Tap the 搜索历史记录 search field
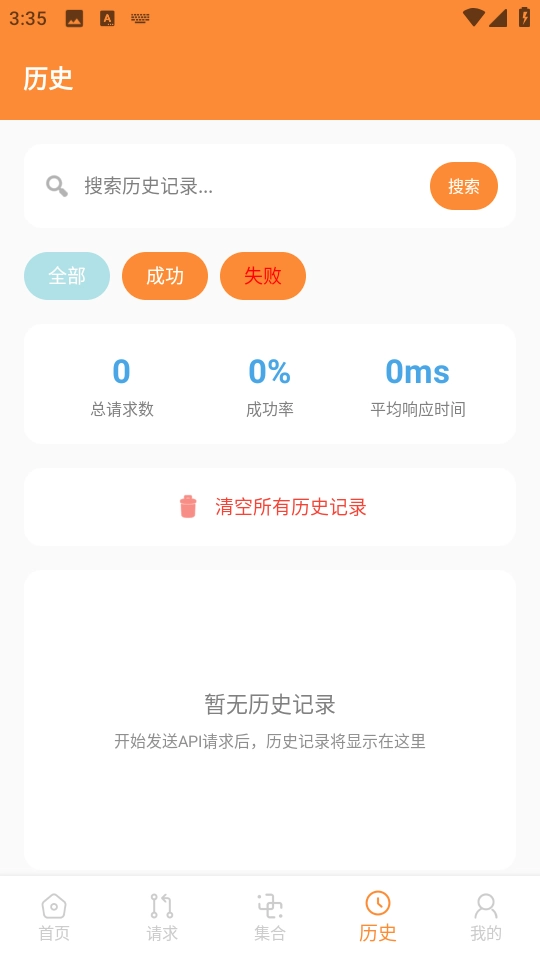Screen dimensions: 540x960 point(251,186)
